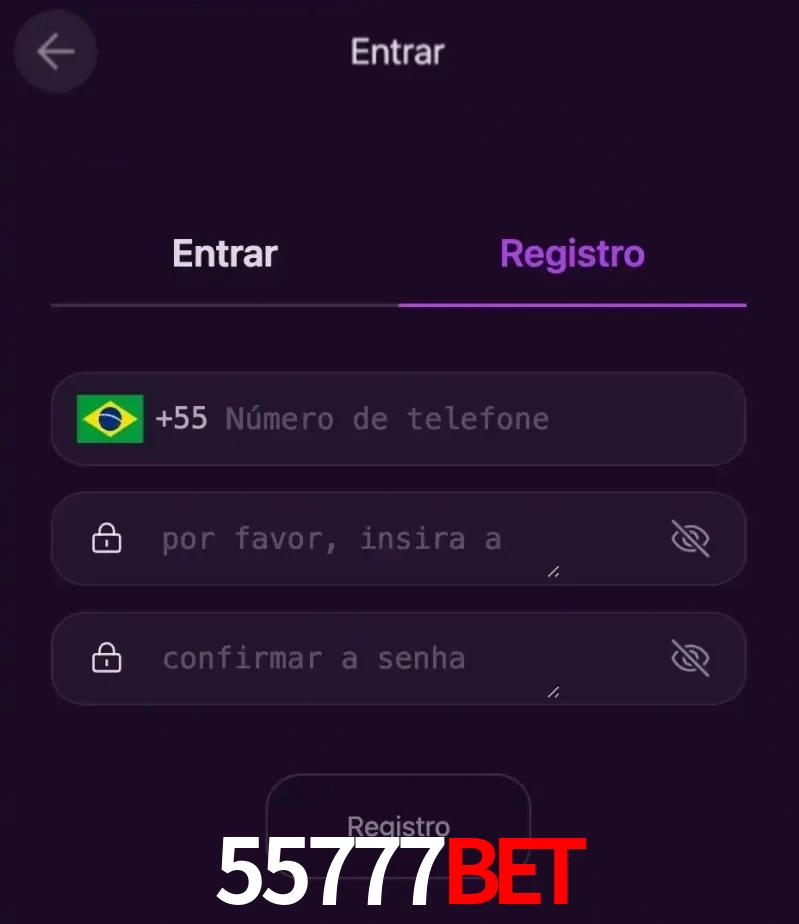Screen dimensions: 799x924
Task: Tap the 'por favor, insira a' password field
Action: click(360, 540)
